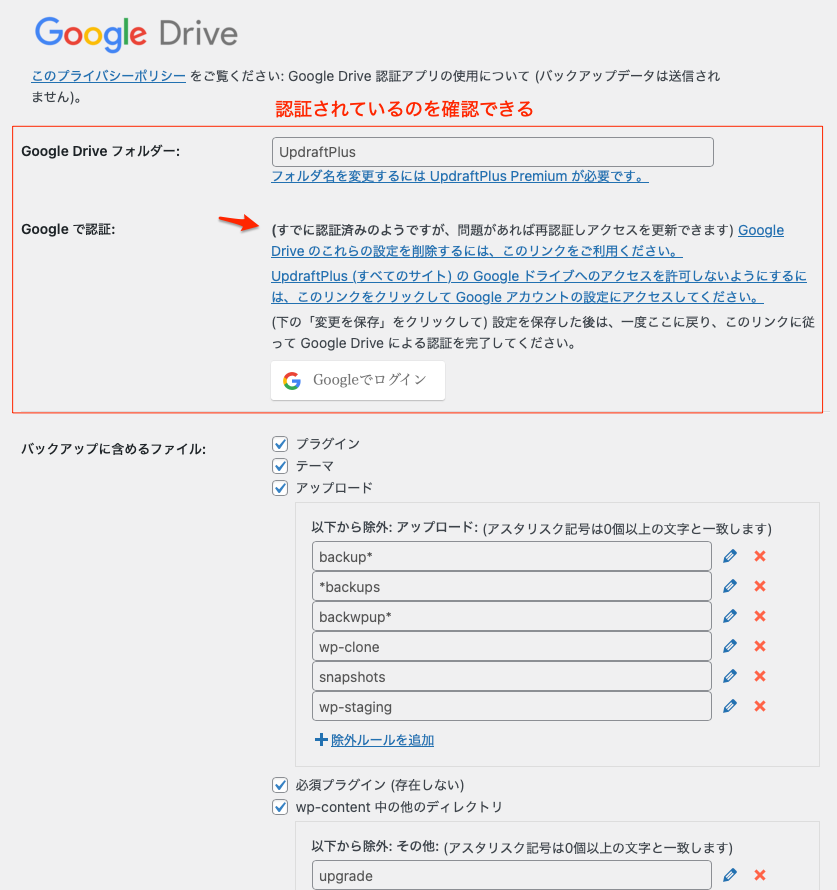Screen dimensions: 837x890
Task: Tap the Google Drive folder name field
Action: pyautogui.click(x=492, y=152)
